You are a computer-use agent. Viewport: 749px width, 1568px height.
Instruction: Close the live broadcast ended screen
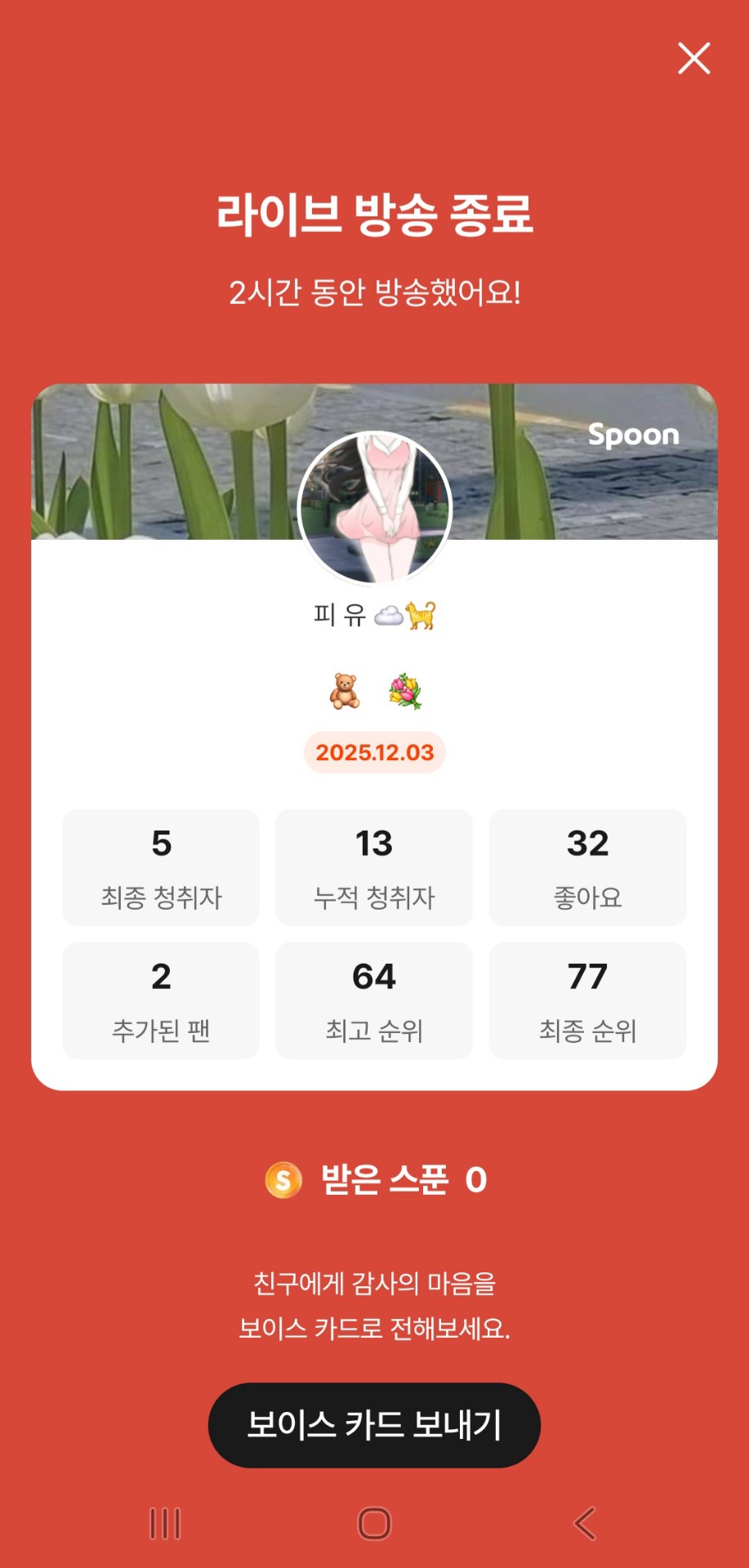pyautogui.click(x=693, y=59)
